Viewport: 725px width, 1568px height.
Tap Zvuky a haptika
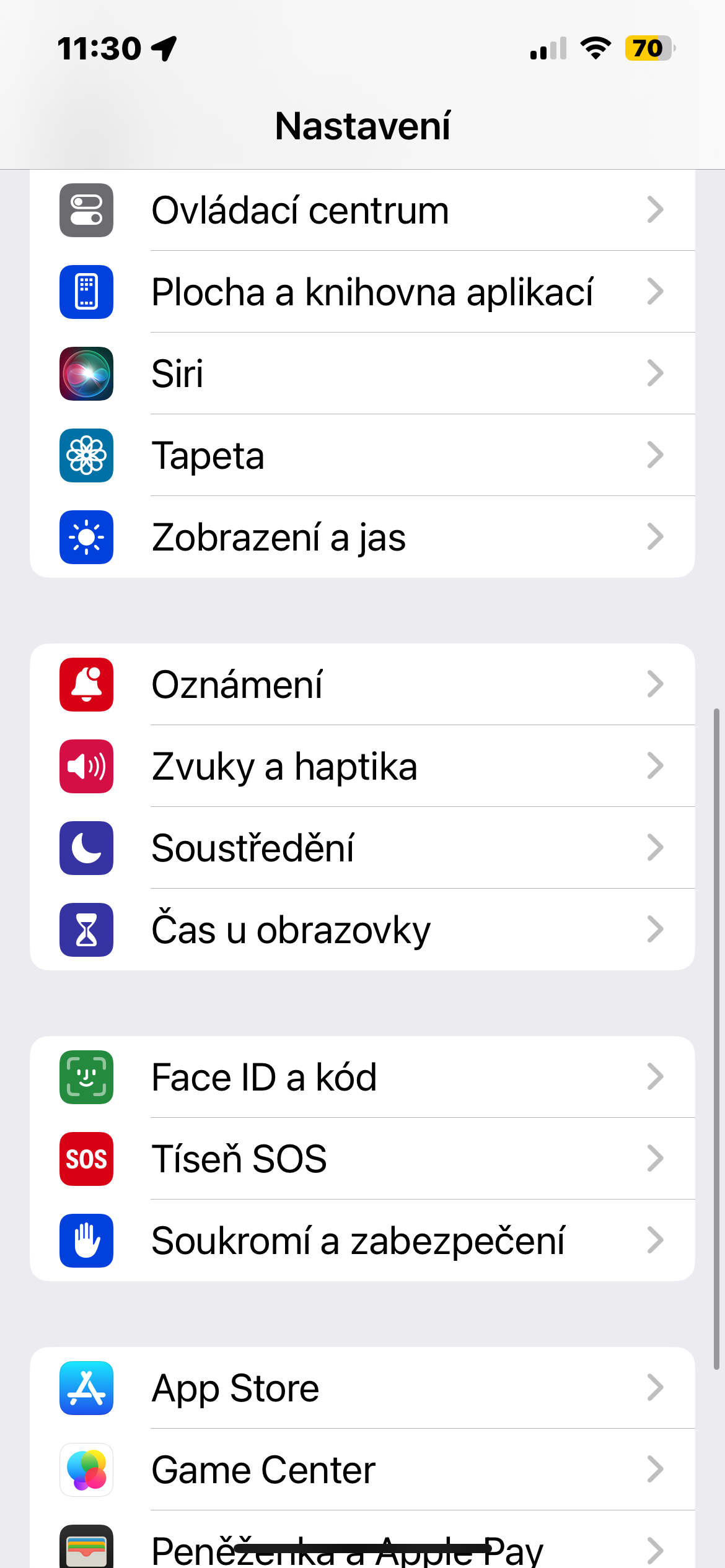click(362, 767)
